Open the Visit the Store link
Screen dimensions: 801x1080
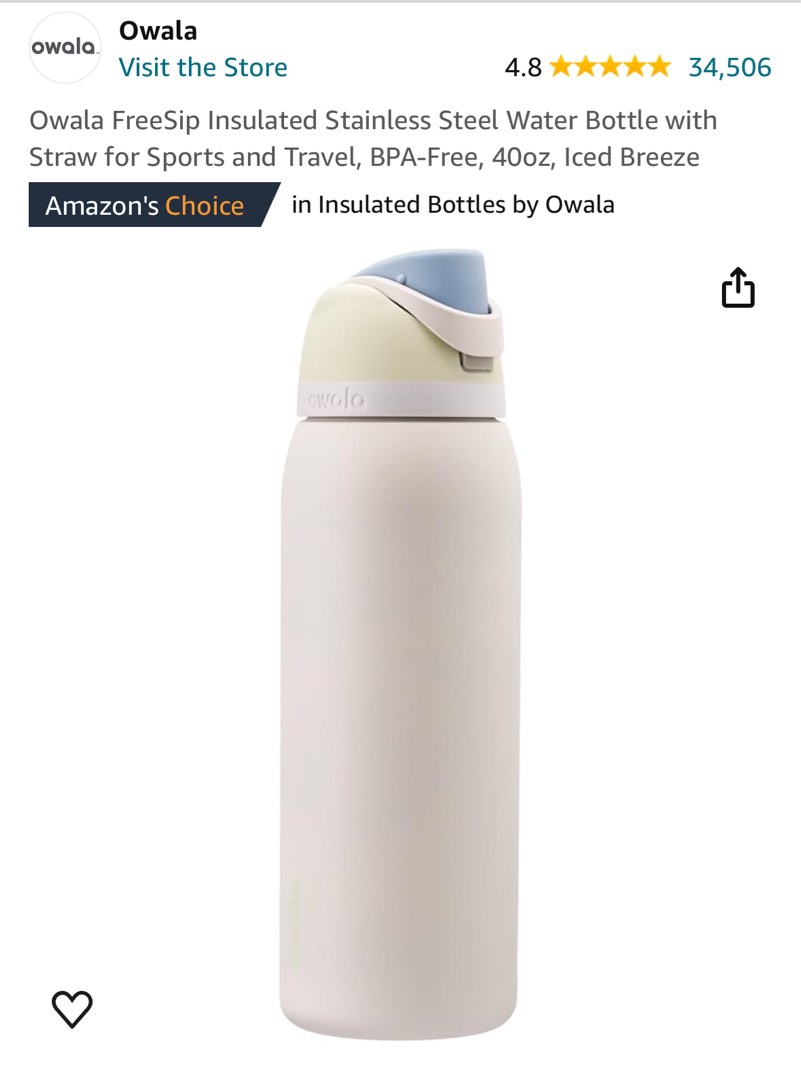[203, 67]
